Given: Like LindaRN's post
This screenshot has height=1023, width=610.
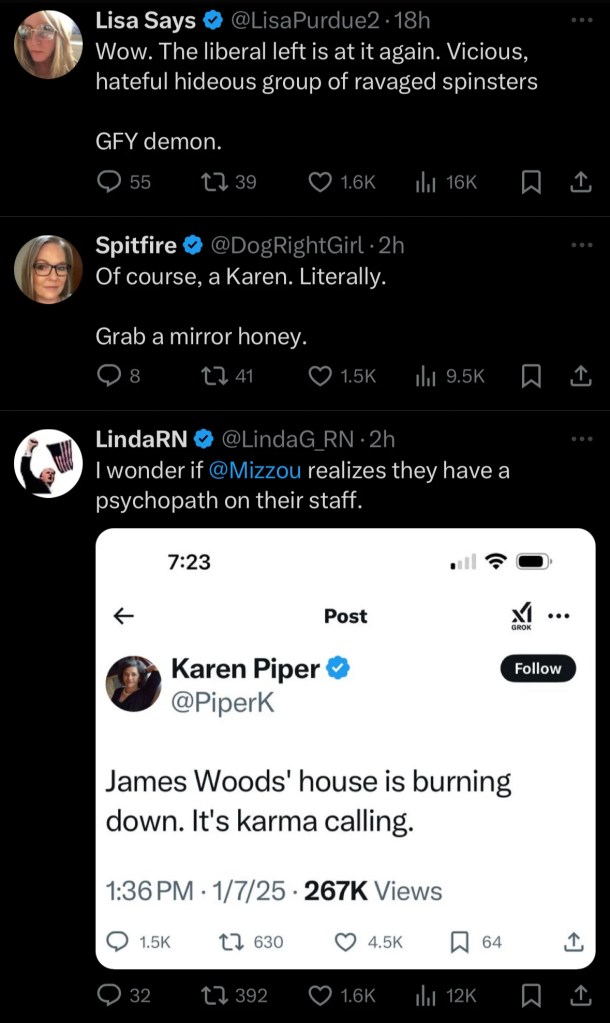Looking at the screenshot, I should click(320, 995).
